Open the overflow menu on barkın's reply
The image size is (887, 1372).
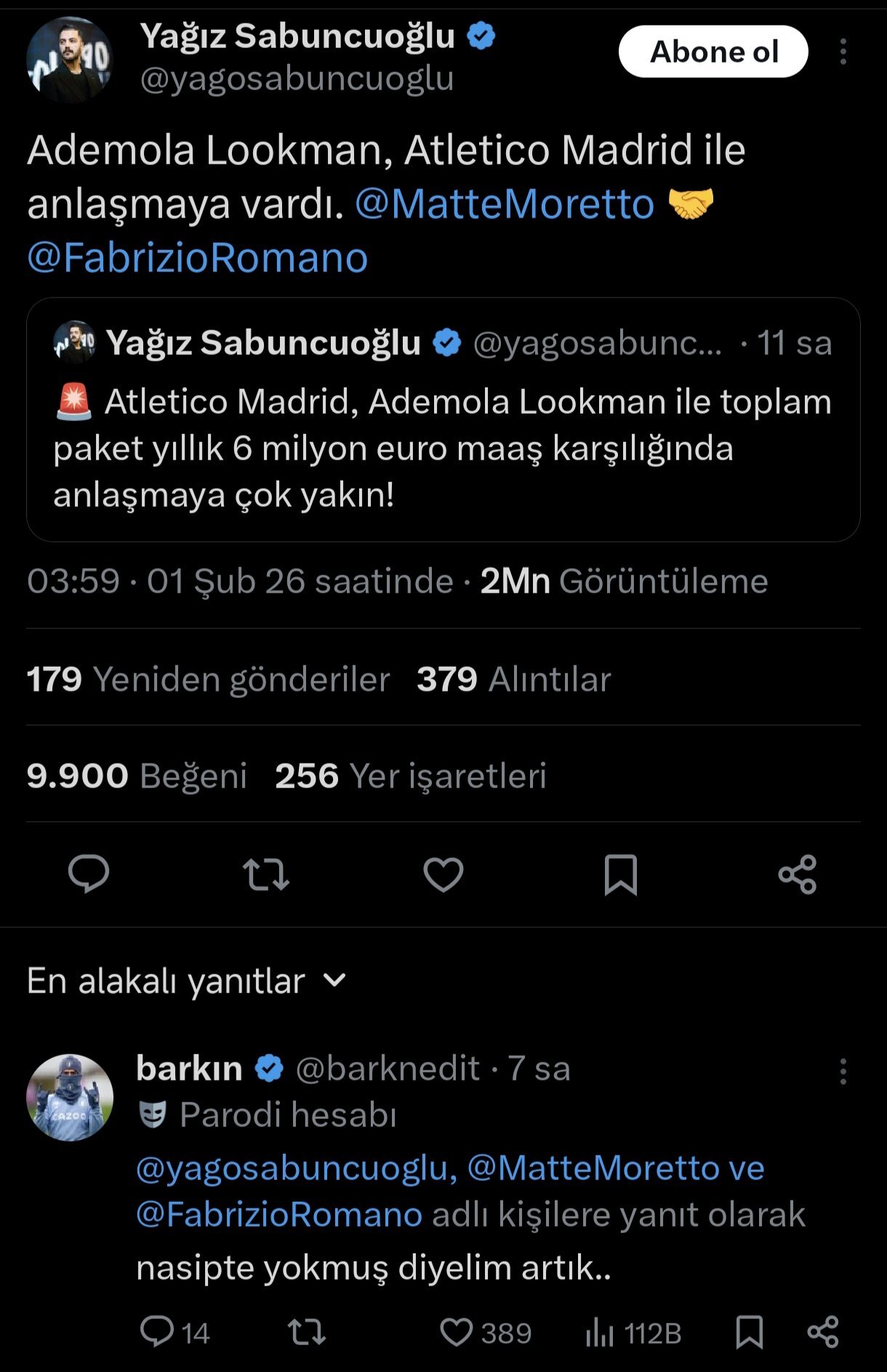click(x=843, y=1071)
